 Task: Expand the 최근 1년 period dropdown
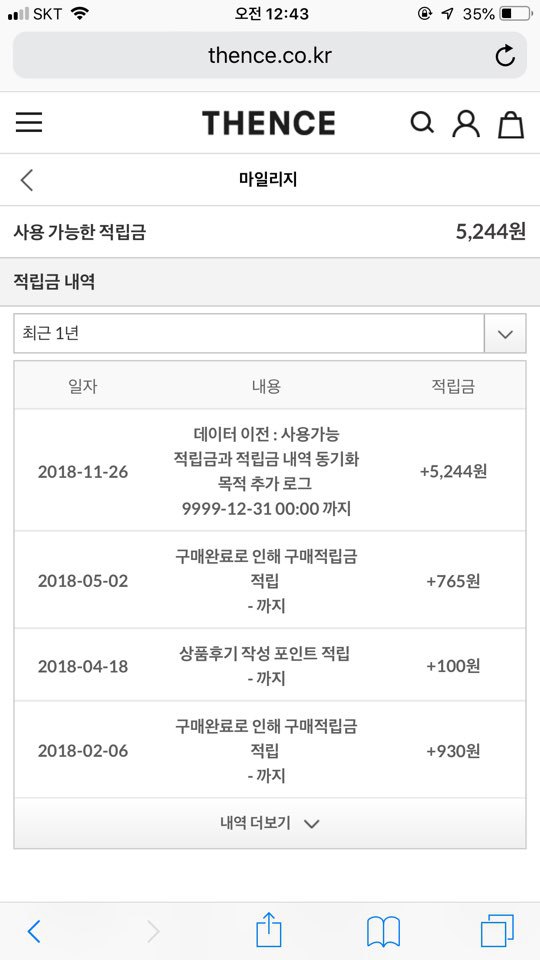tap(270, 334)
